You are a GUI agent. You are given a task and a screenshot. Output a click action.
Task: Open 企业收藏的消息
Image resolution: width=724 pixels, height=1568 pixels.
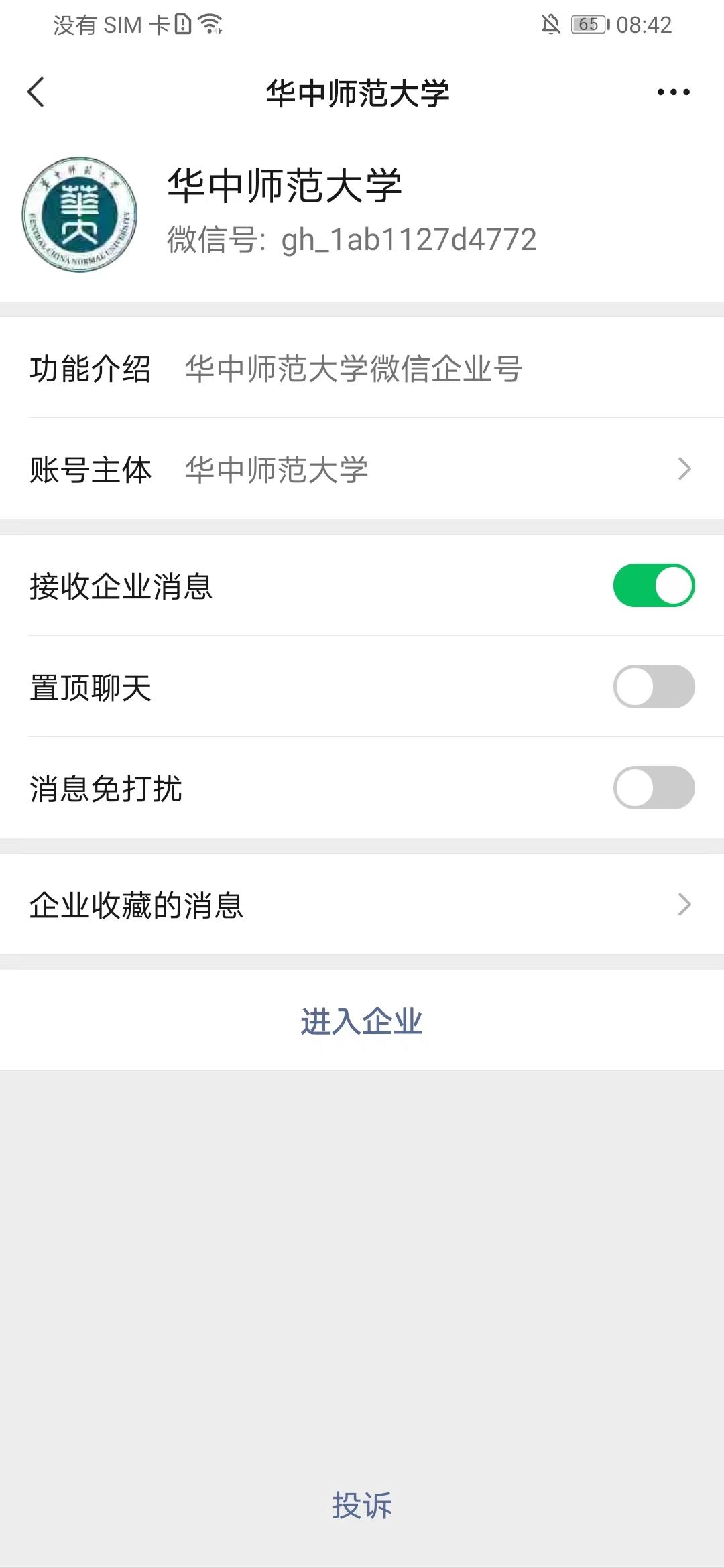(362, 905)
